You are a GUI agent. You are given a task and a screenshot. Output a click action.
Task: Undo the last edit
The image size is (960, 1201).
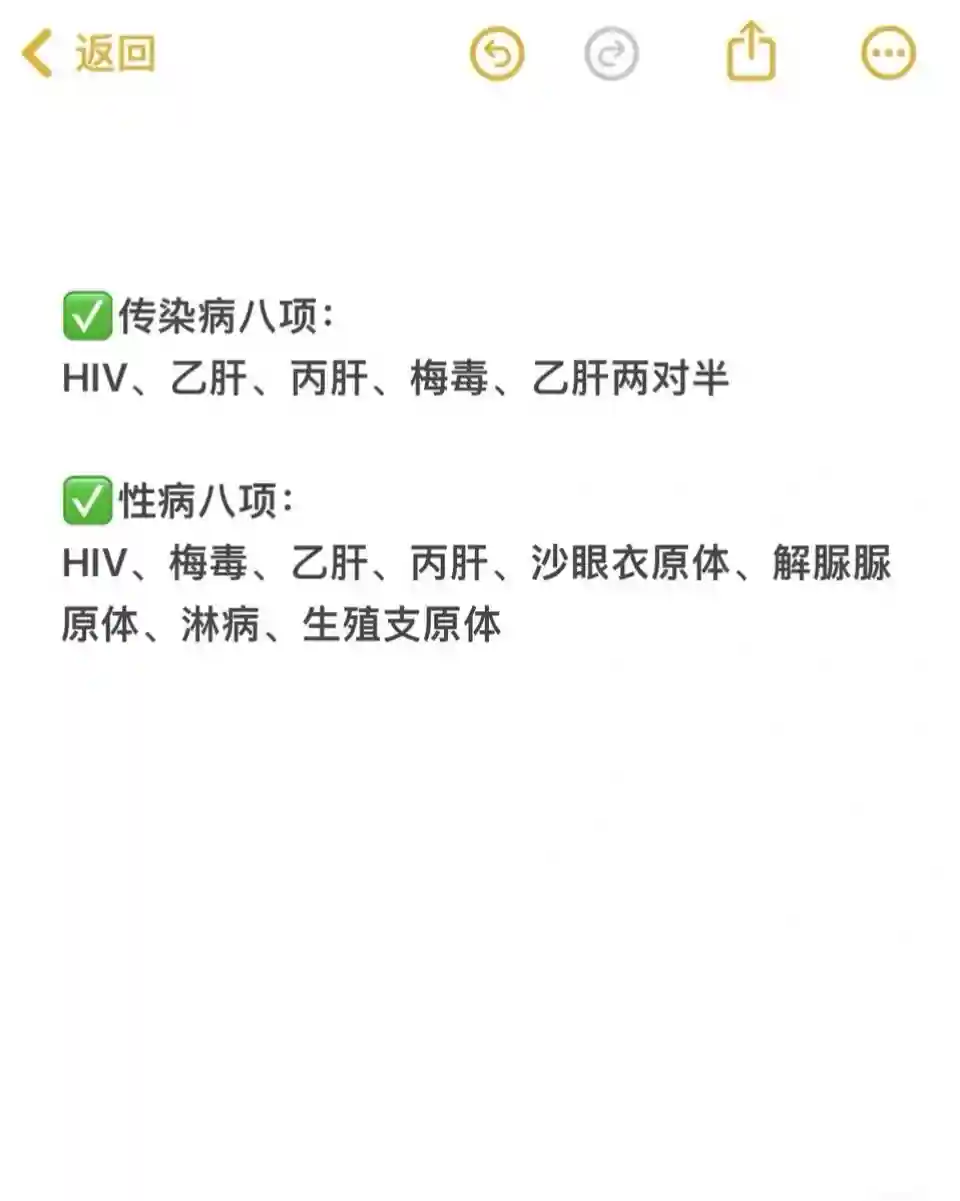pos(497,54)
